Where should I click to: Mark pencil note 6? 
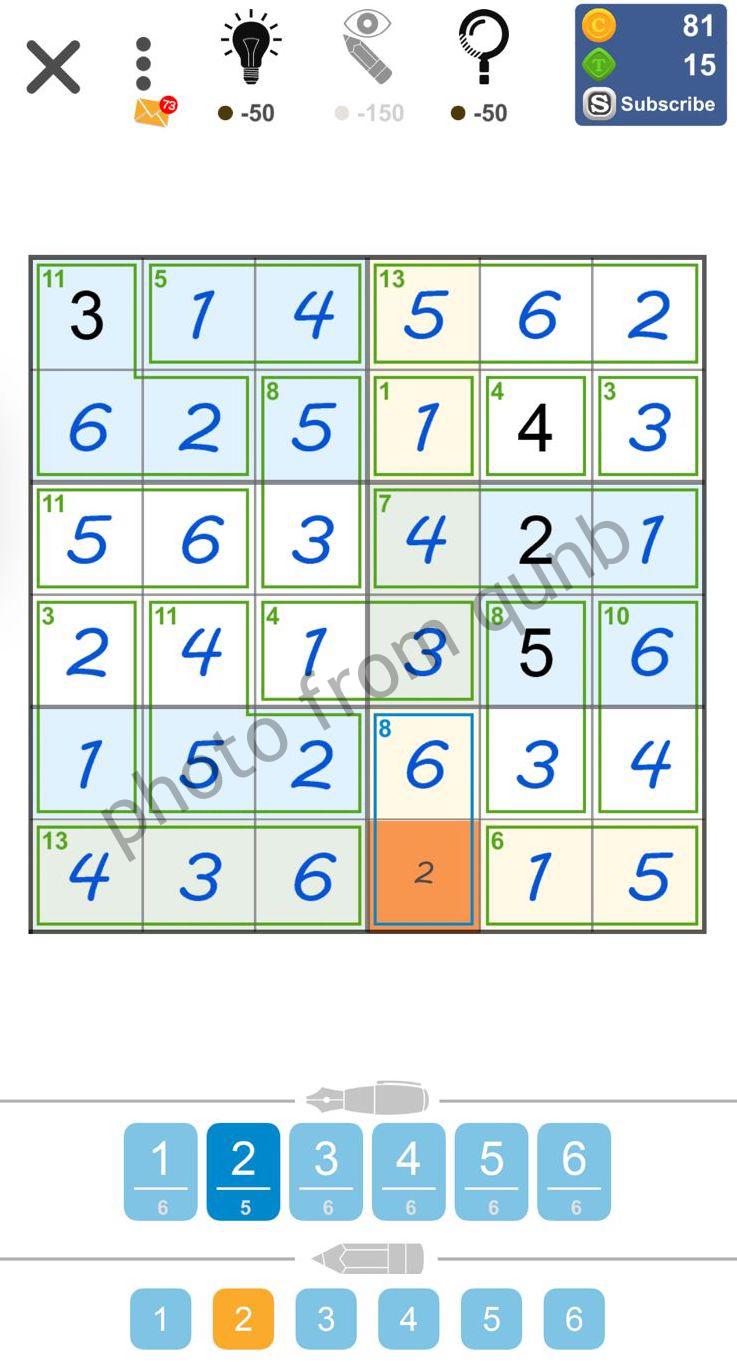(574, 1319)
